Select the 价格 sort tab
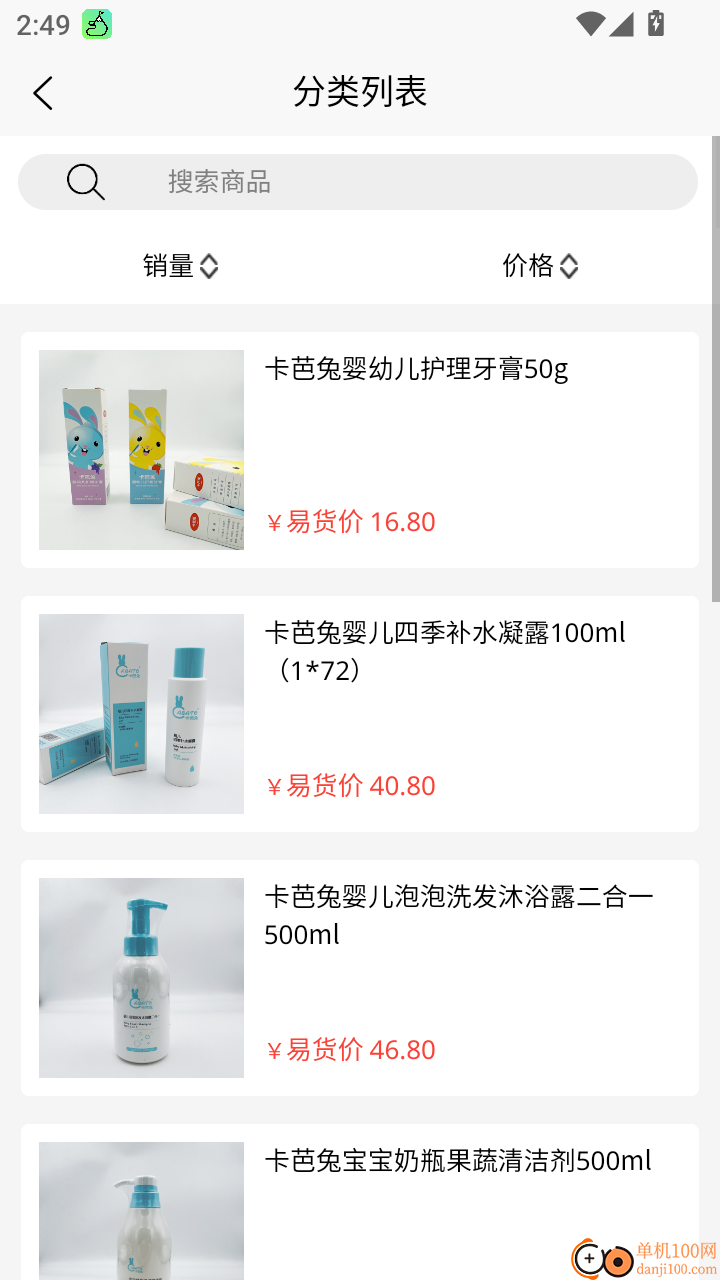This screenshot has width=720, height=1280. [526, 266]
